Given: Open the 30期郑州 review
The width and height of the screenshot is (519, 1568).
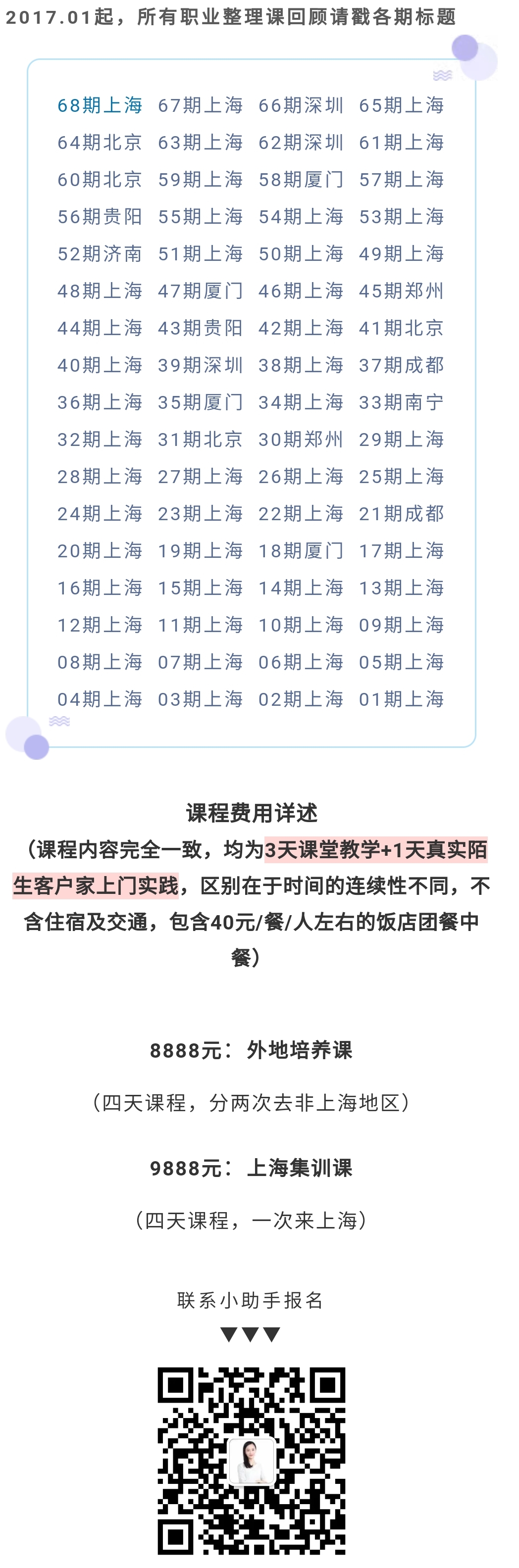Looking at the screenshot, I should tap(301, 440).
